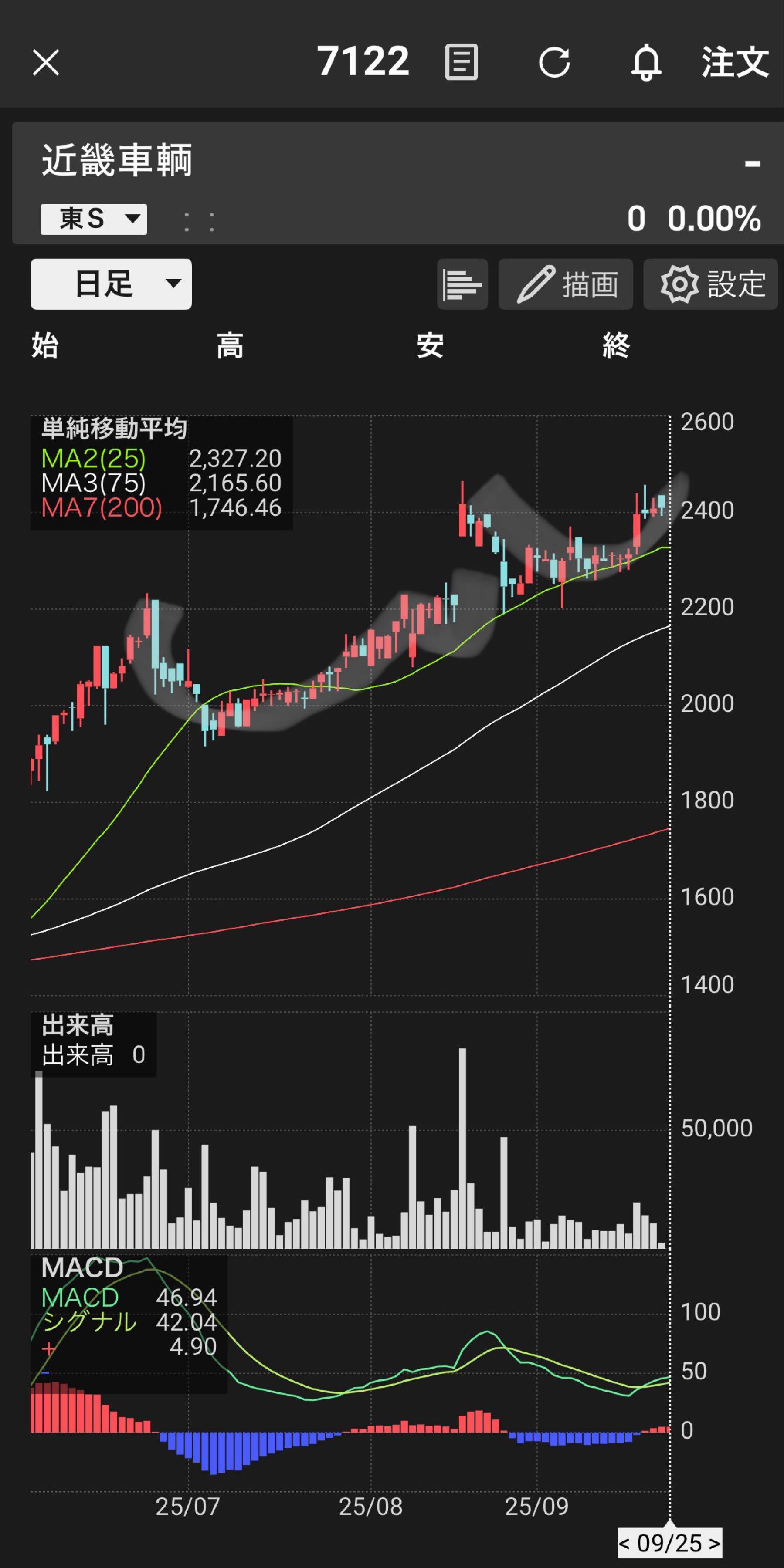Image resolution: width=784 pixels, height=1568 pixels.
Task: Open chart 設定 settings
Action: point(710,284)
